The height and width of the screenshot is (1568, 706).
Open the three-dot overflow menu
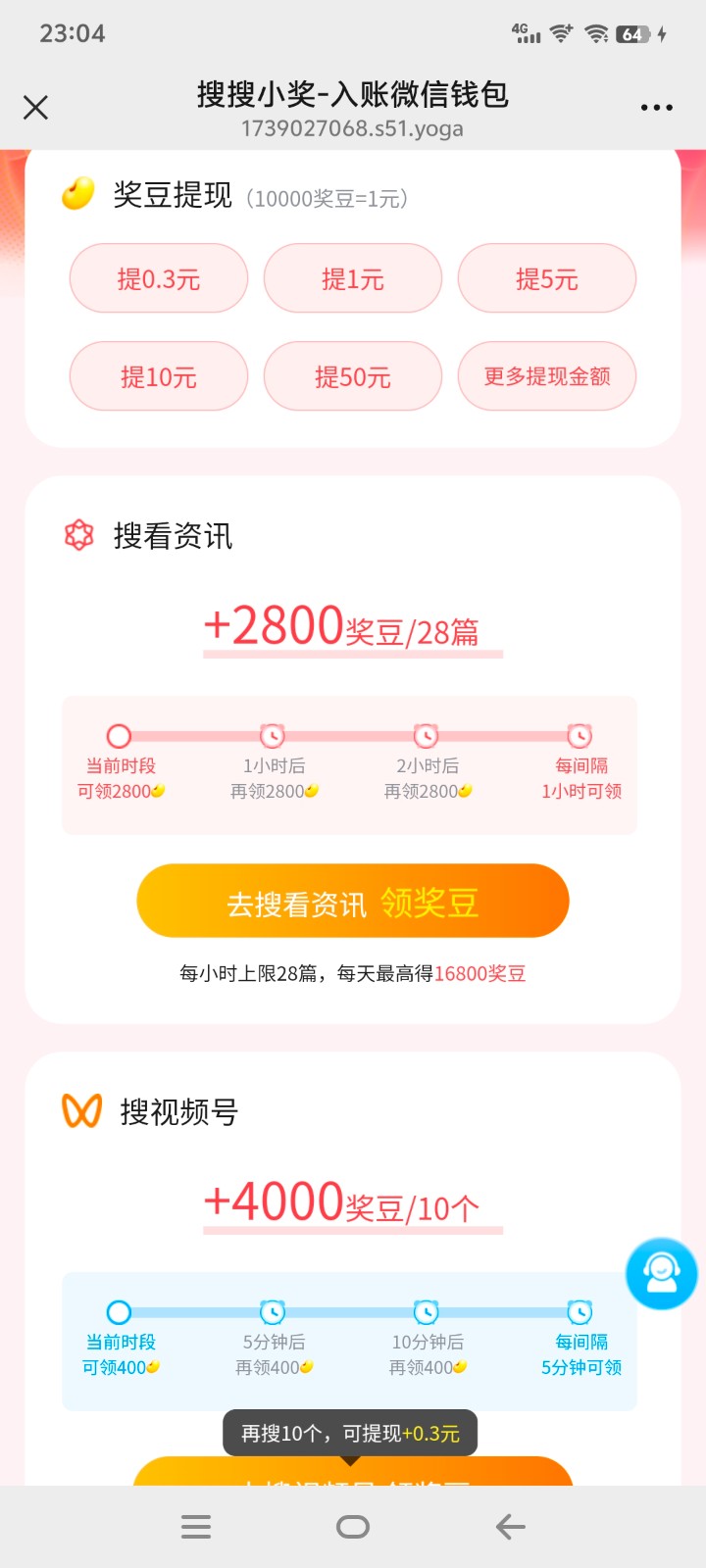click(656, 107)
